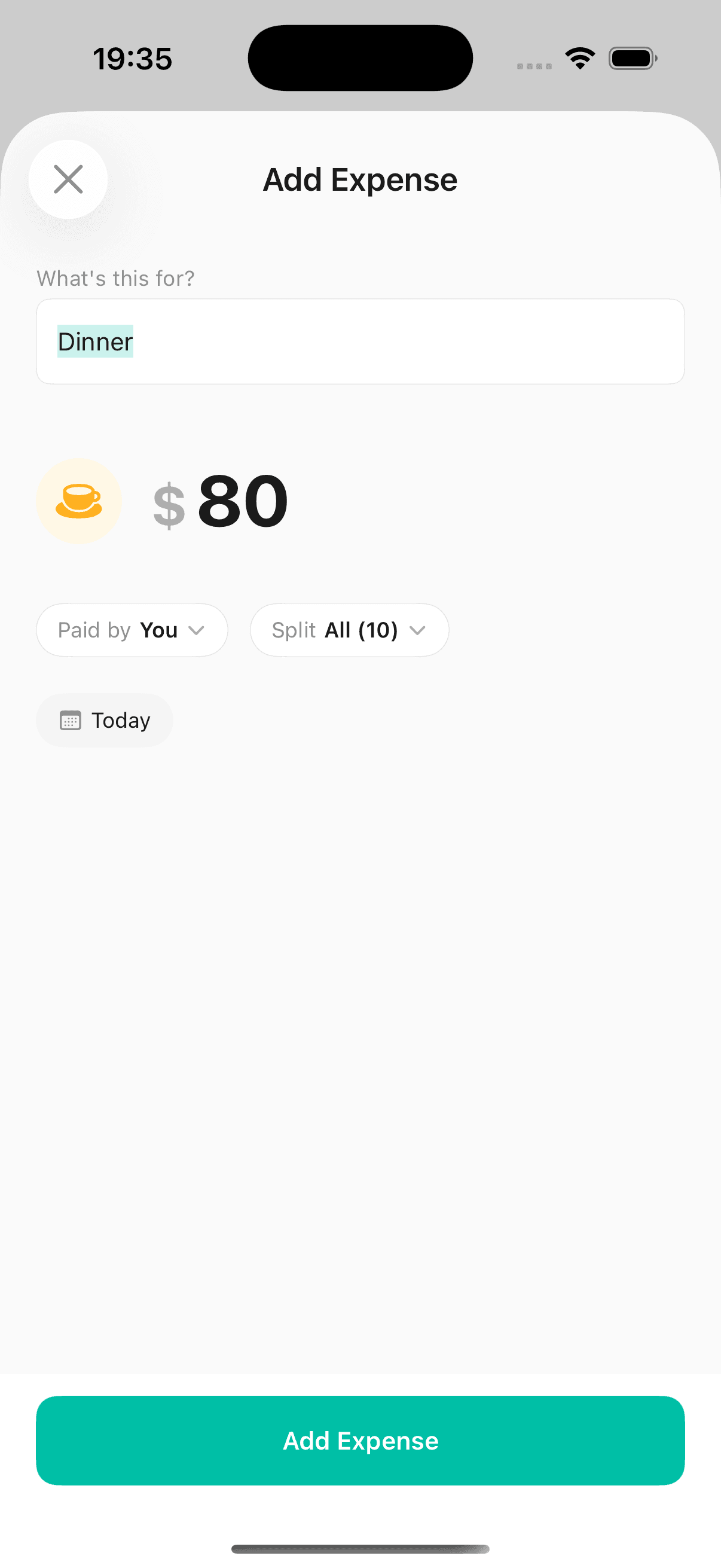Close the Add Expense sheet
721x1568 pixels.
pos(68,179)
